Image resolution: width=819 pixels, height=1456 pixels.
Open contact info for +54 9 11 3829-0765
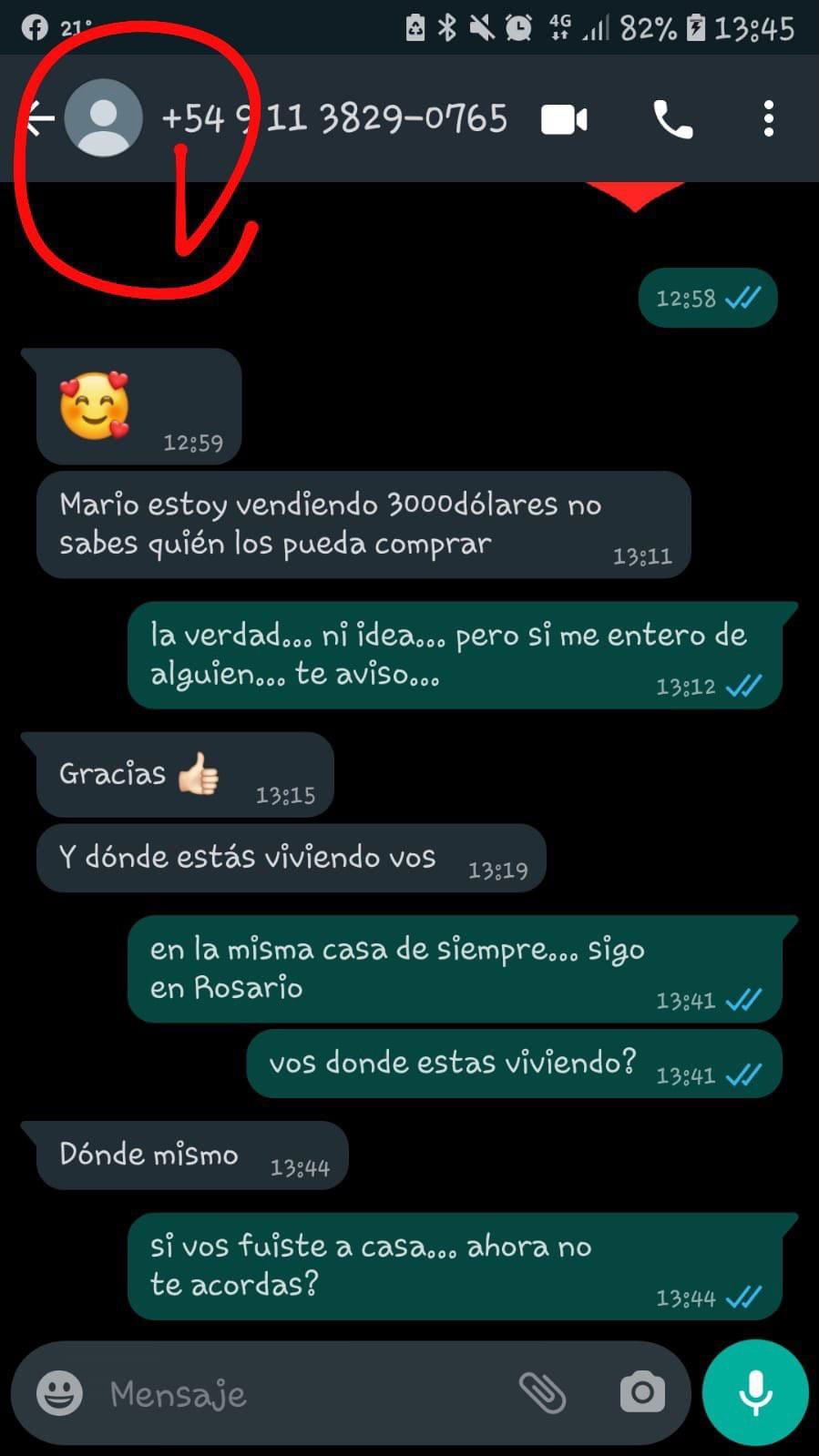click(x=333, y=118)
